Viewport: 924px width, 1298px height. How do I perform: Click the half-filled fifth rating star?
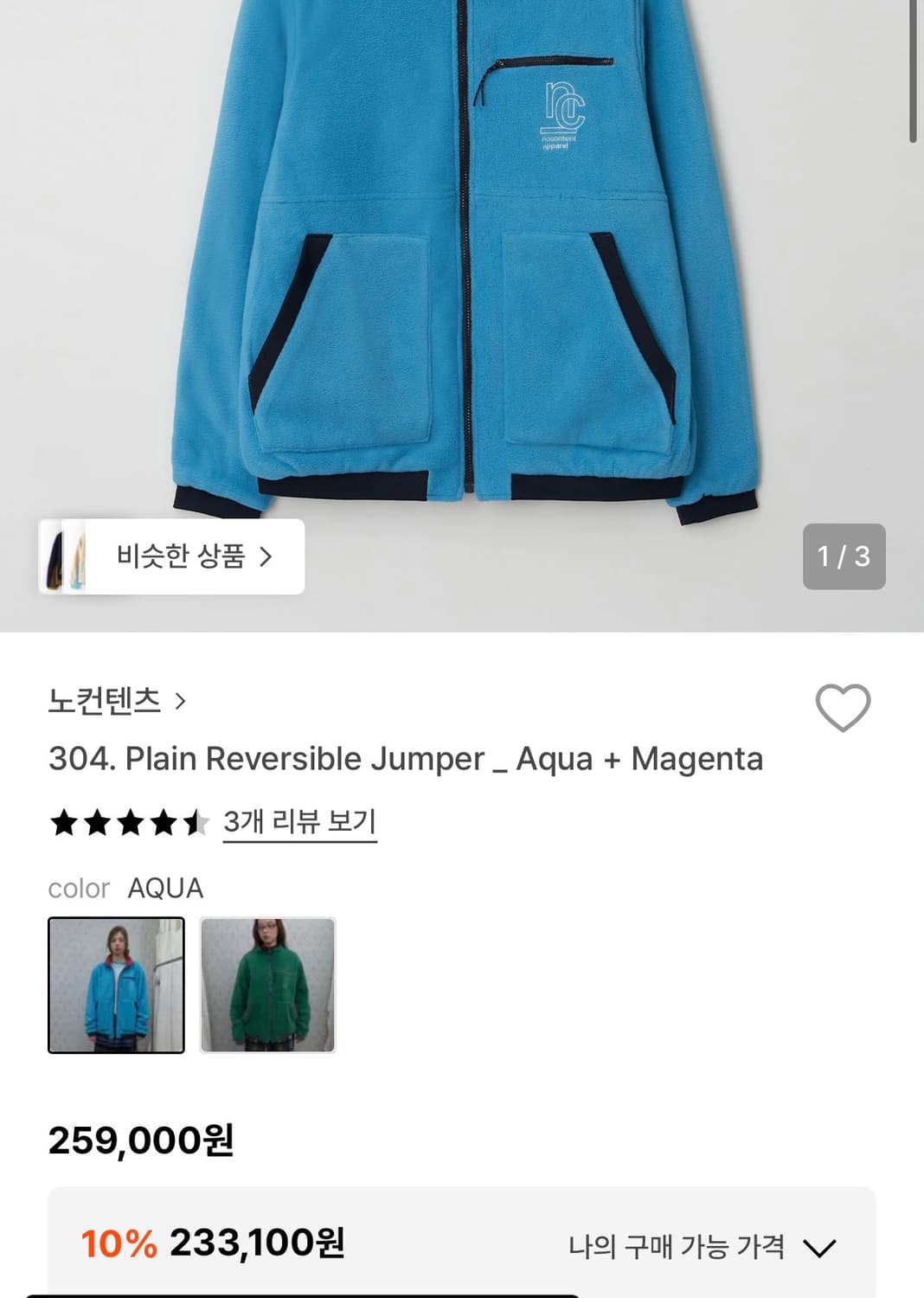196,821
